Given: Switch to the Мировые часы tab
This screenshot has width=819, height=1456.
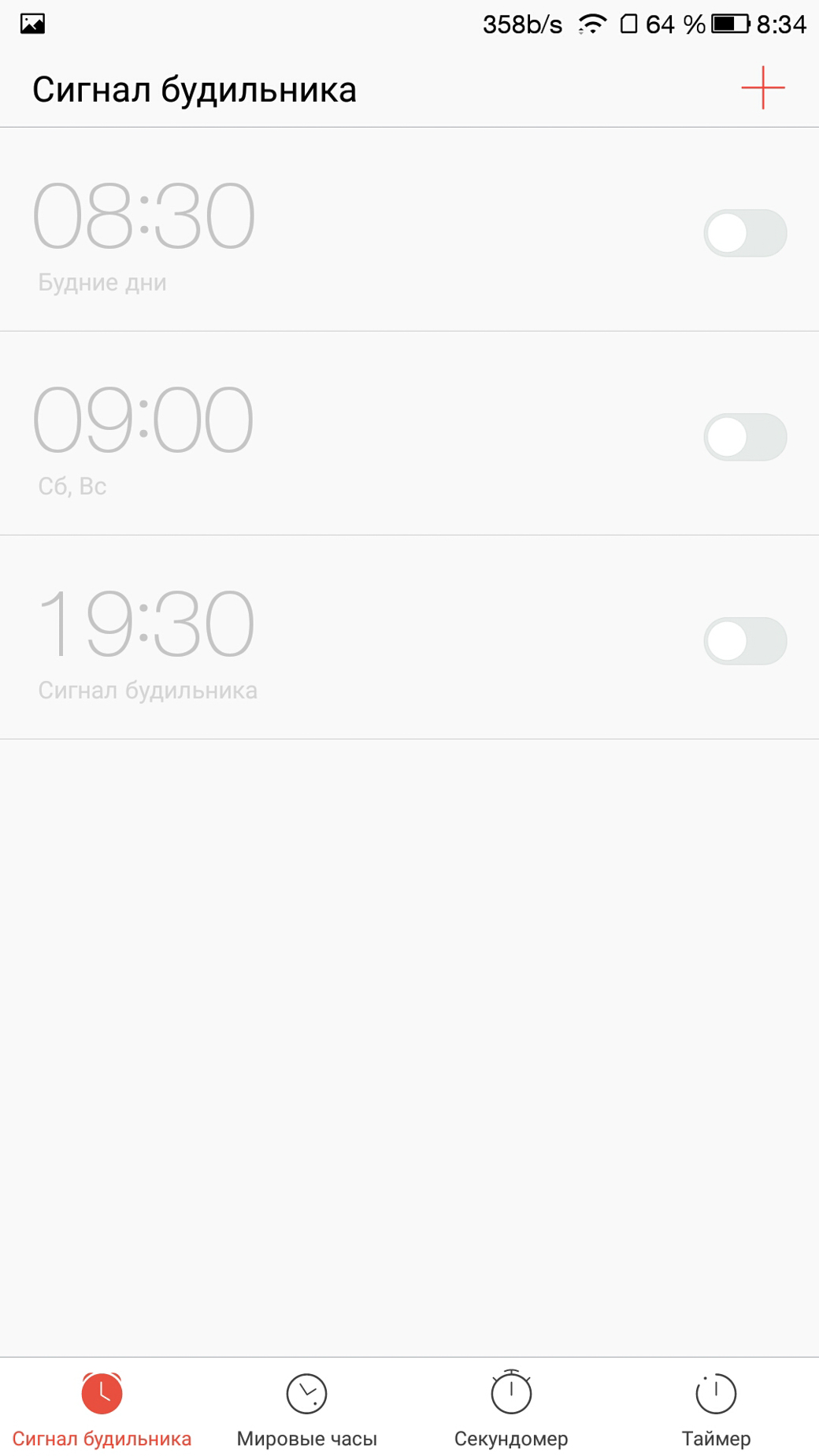Looking at the screenshot, I should tap(307, 1409).
